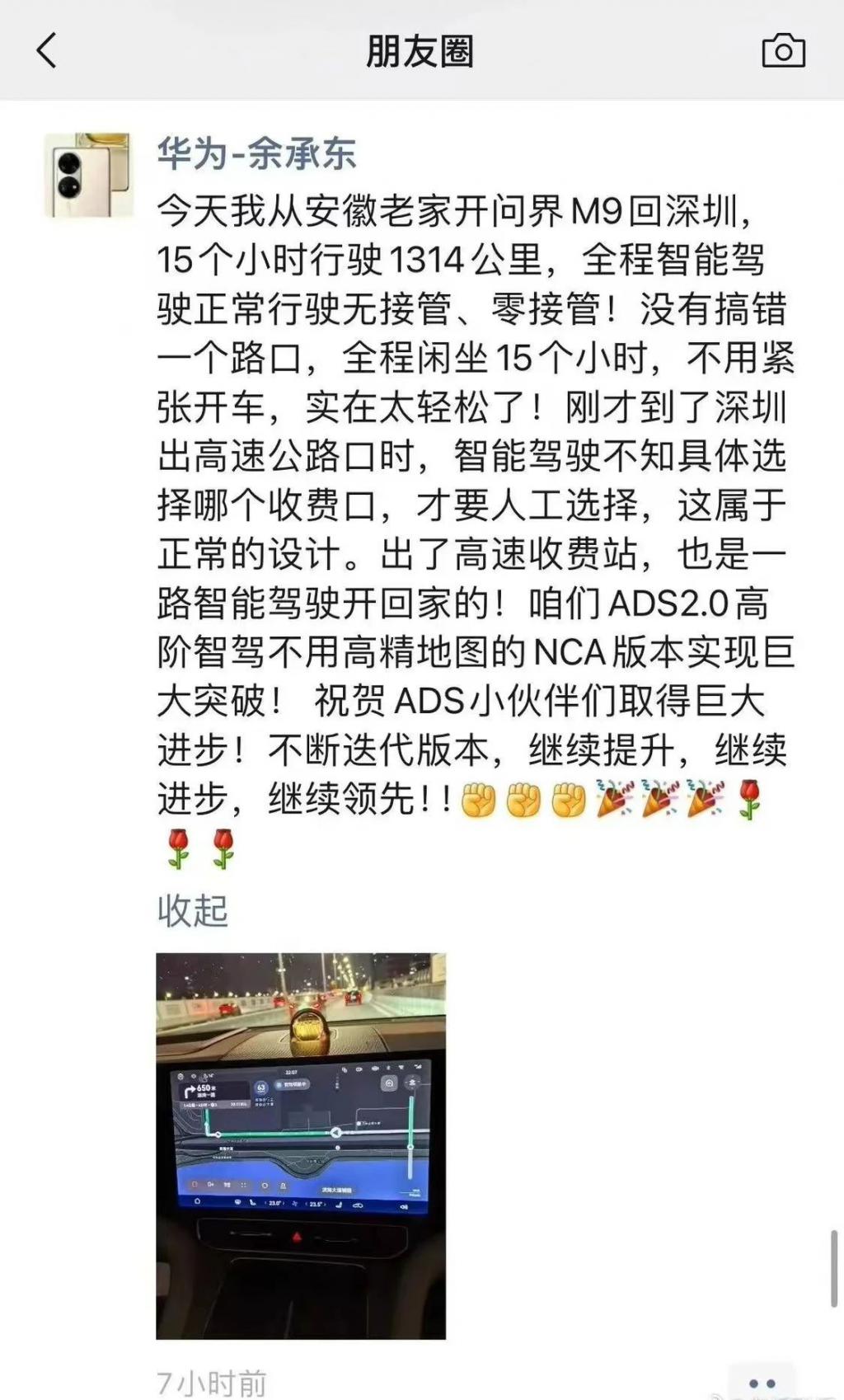Image resolution: width=844 pixels, height=1400 pixels.
Task: View the attached car dashboard photo
Action: click(x=301, y=1145)
